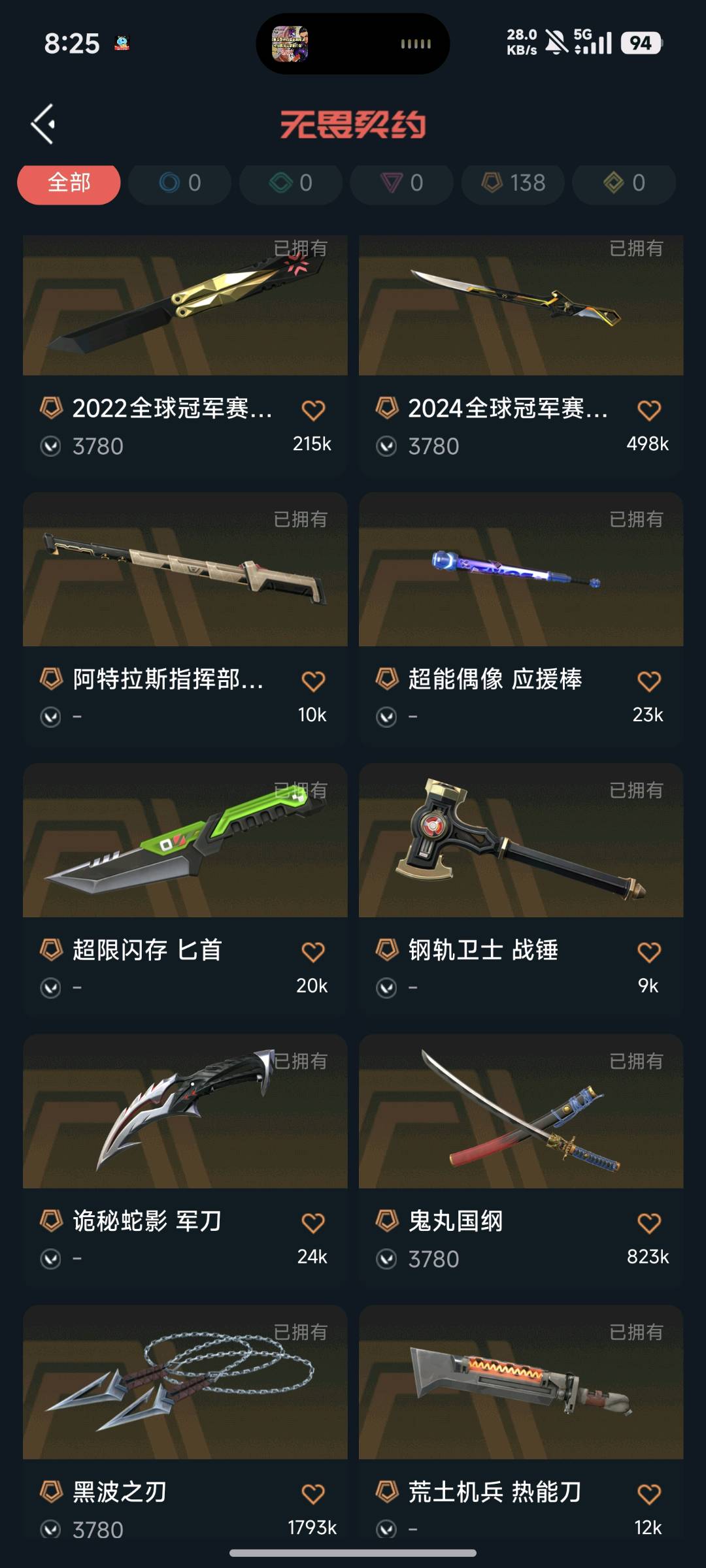Go back using the arrow icon
This screenshot has width=706, height=1568.
[x=43, y=124]
